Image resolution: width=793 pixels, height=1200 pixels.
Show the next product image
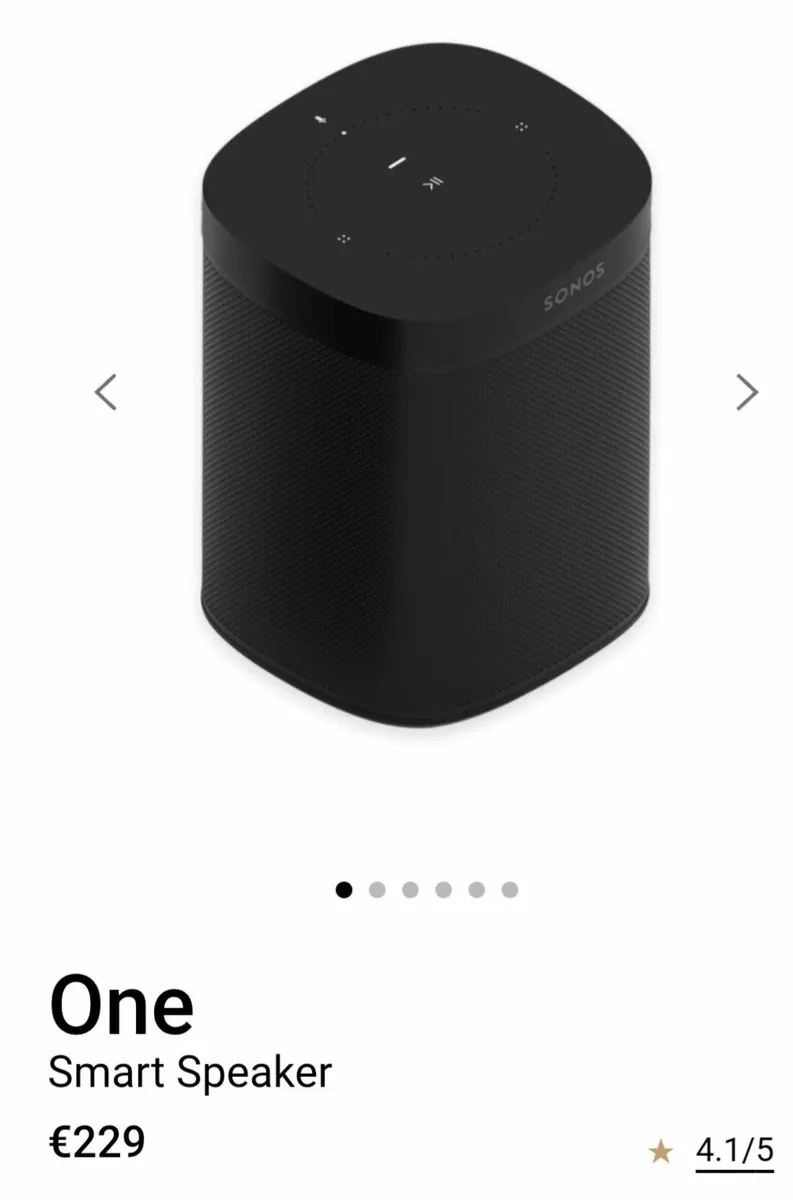pos(746,391)
